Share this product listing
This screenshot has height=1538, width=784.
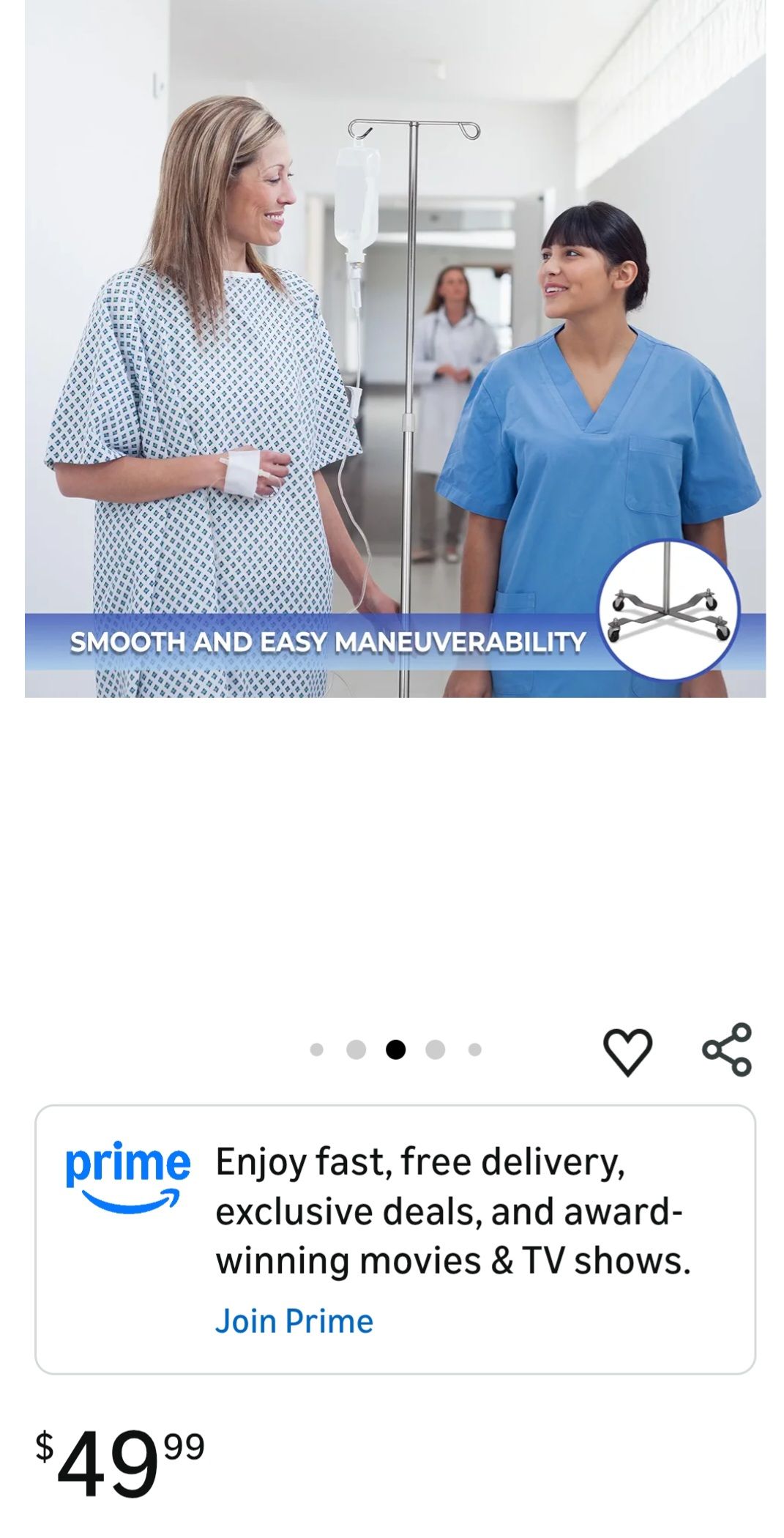726,1050
